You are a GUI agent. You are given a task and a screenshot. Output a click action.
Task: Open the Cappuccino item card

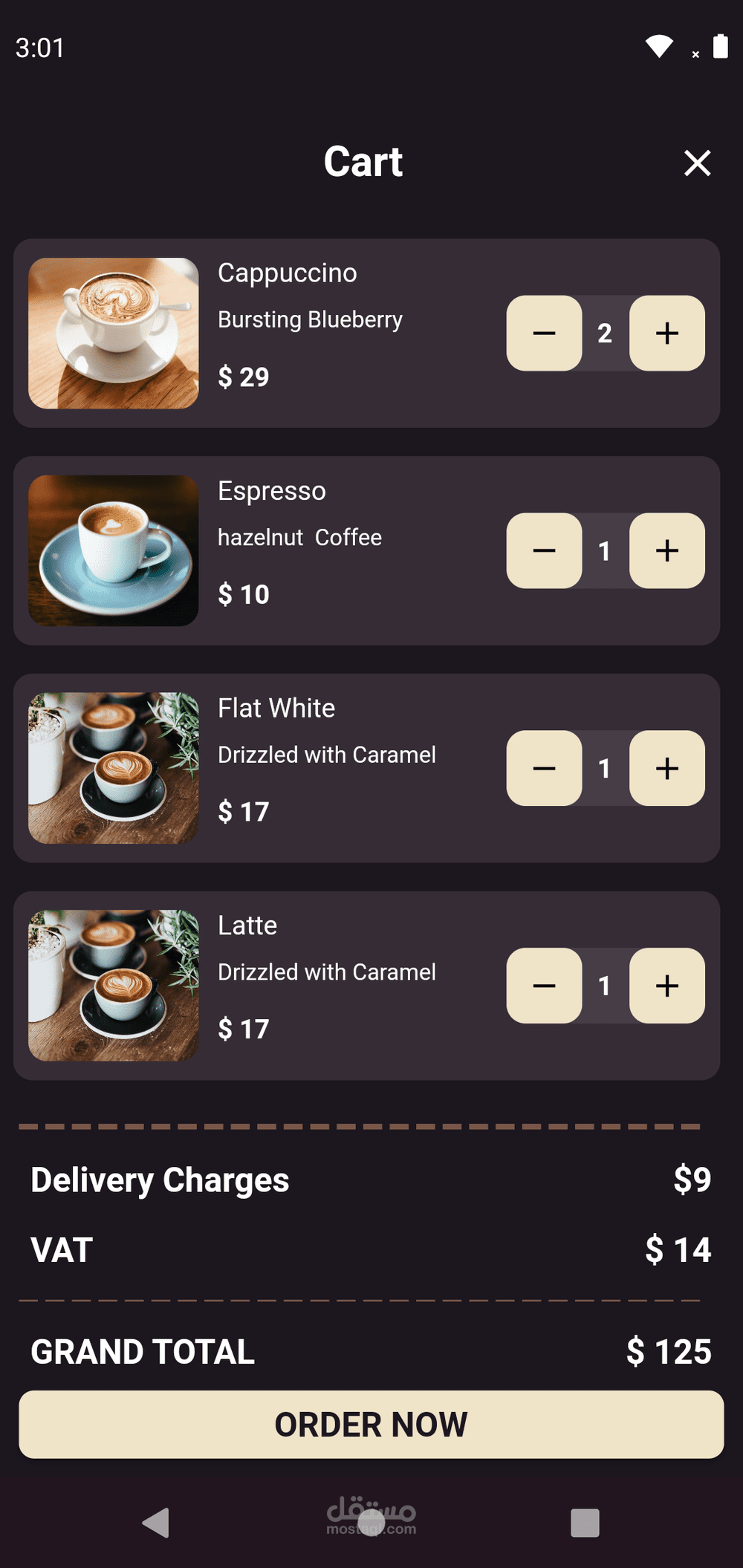[x=334, y=333]
